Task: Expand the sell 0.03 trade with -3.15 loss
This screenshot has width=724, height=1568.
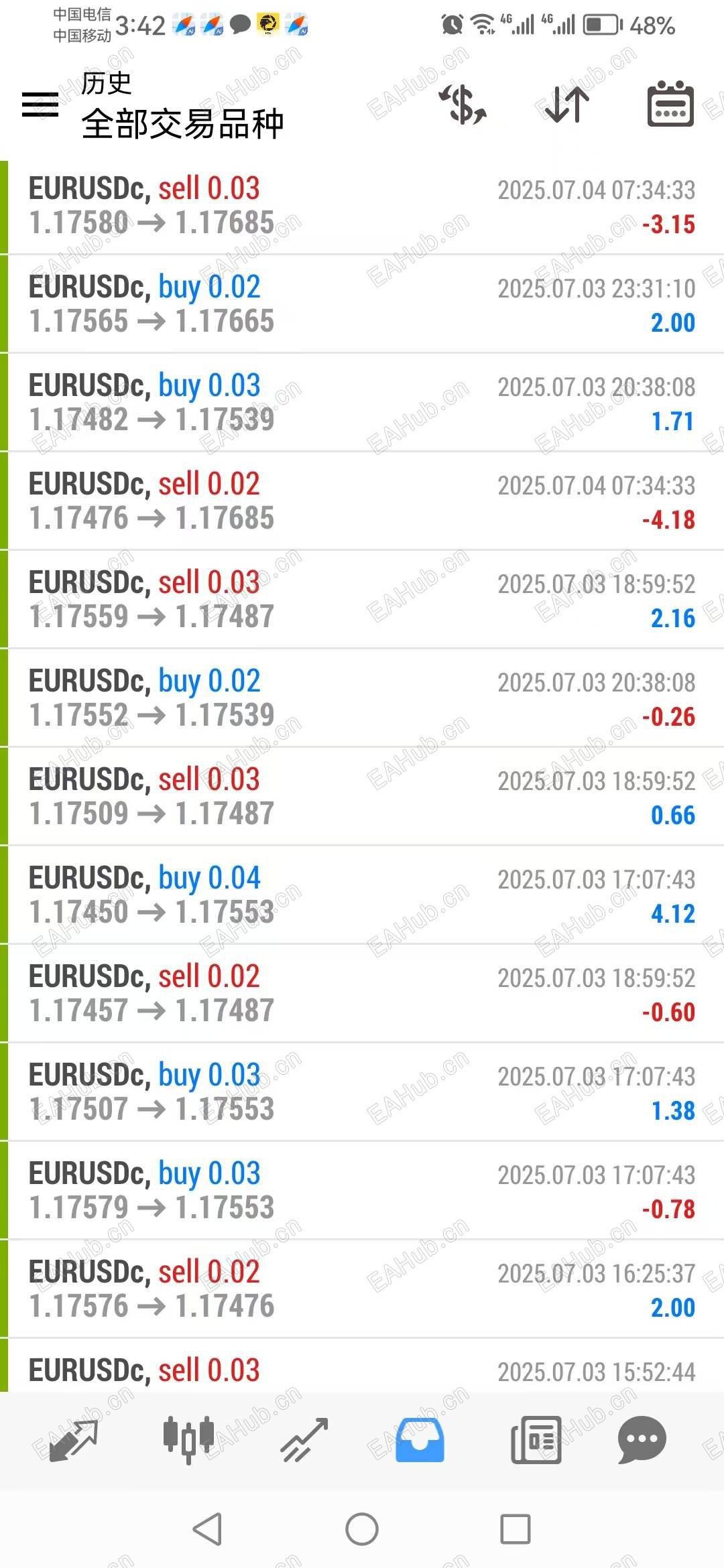Action: [x=362, y=206]
